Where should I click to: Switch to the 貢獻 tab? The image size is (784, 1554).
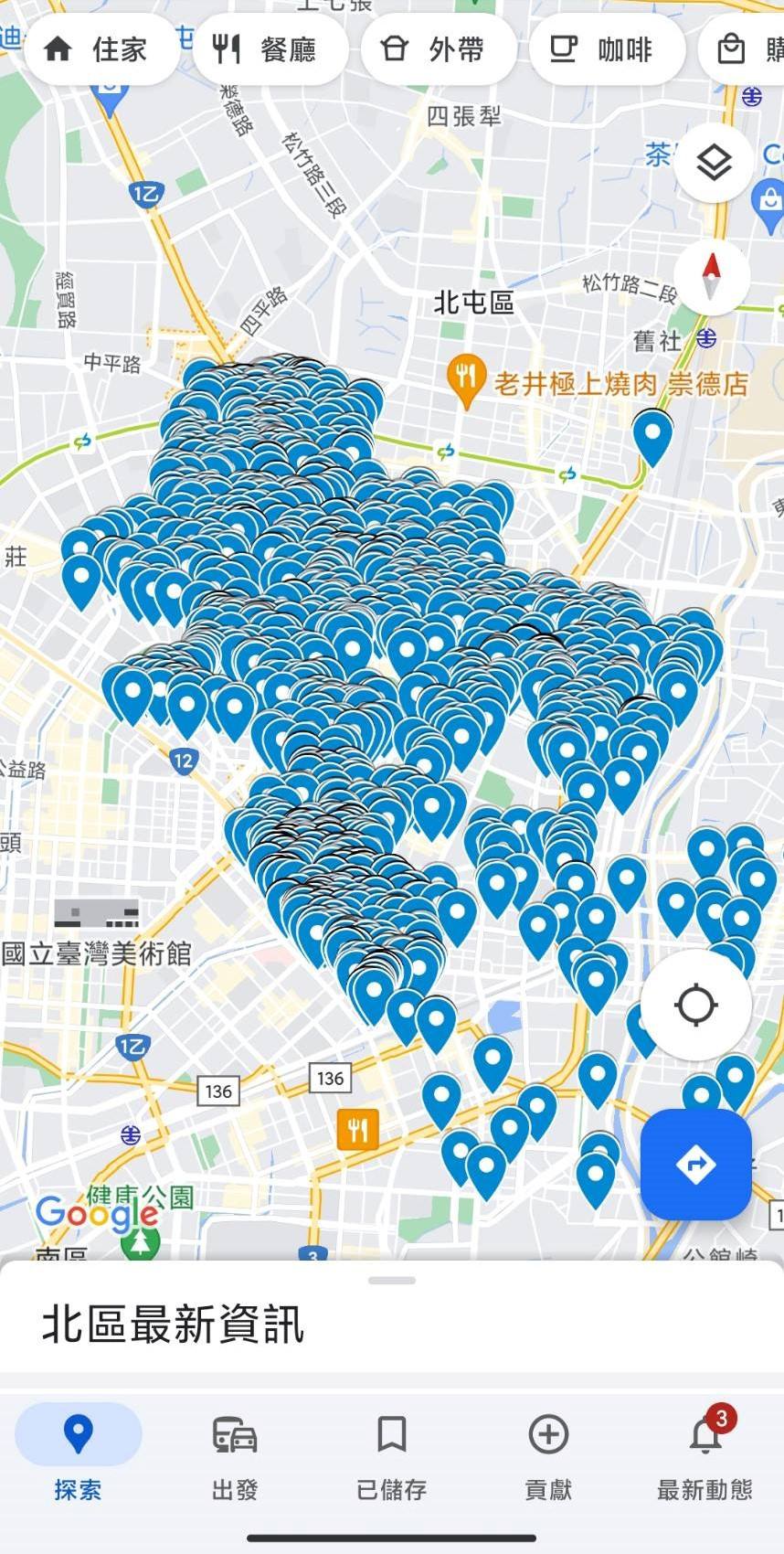coord(548,1453)
